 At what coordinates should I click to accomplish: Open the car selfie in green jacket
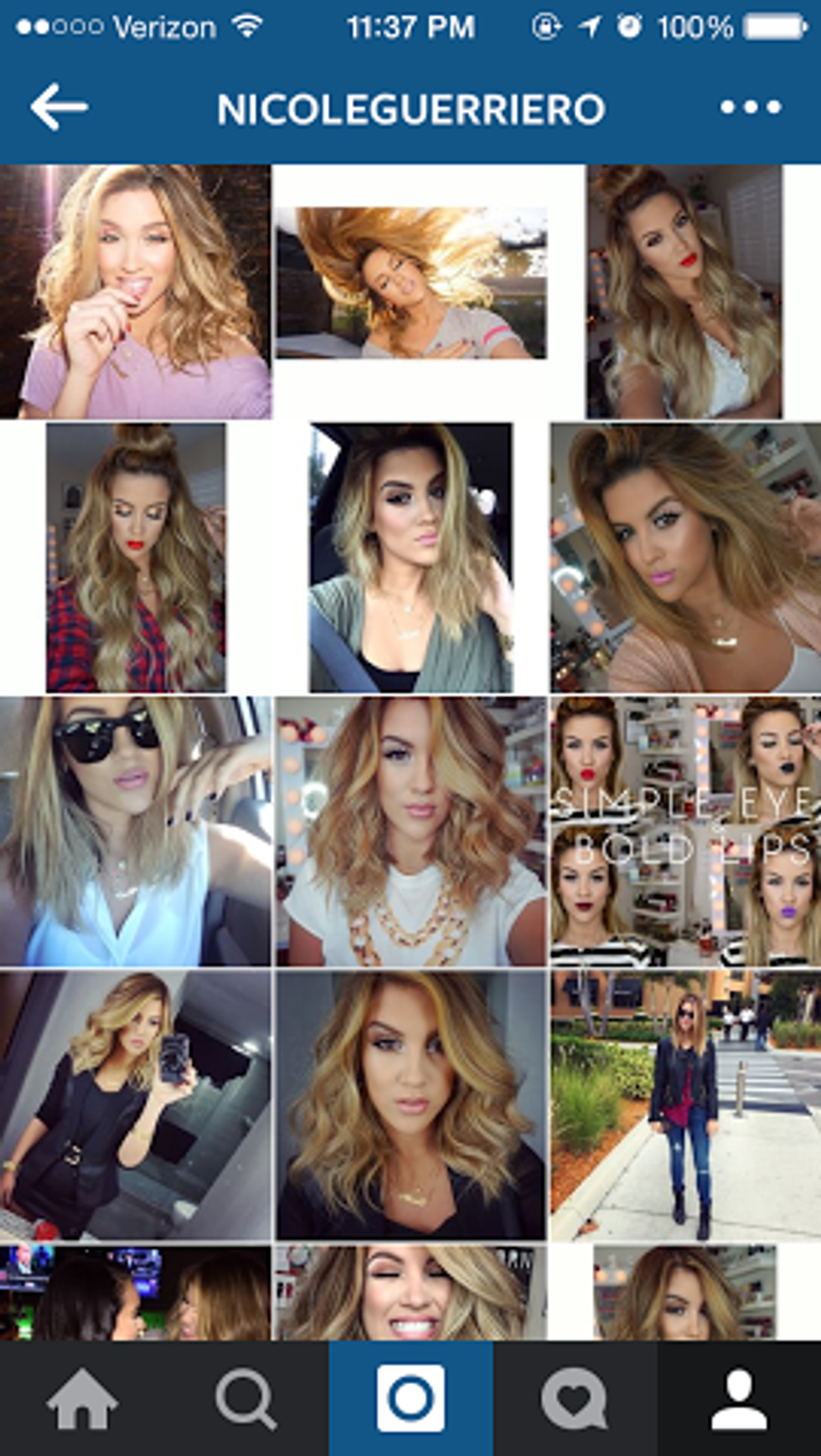click(410, 558)
